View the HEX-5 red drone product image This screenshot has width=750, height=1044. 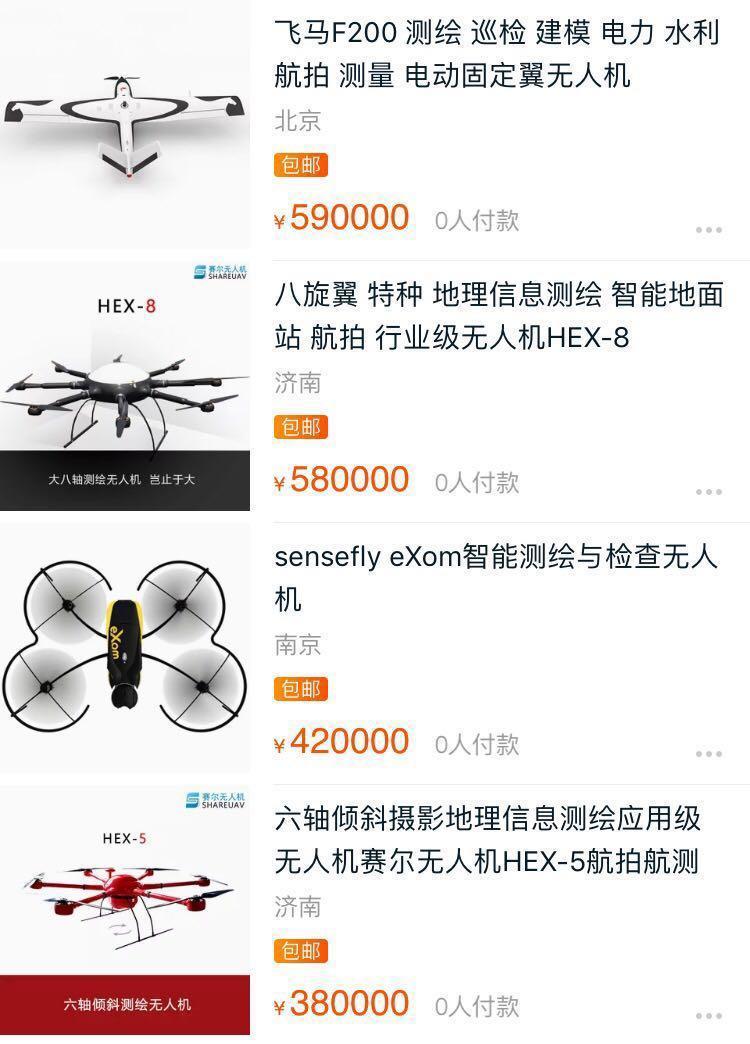pos(124,910)
